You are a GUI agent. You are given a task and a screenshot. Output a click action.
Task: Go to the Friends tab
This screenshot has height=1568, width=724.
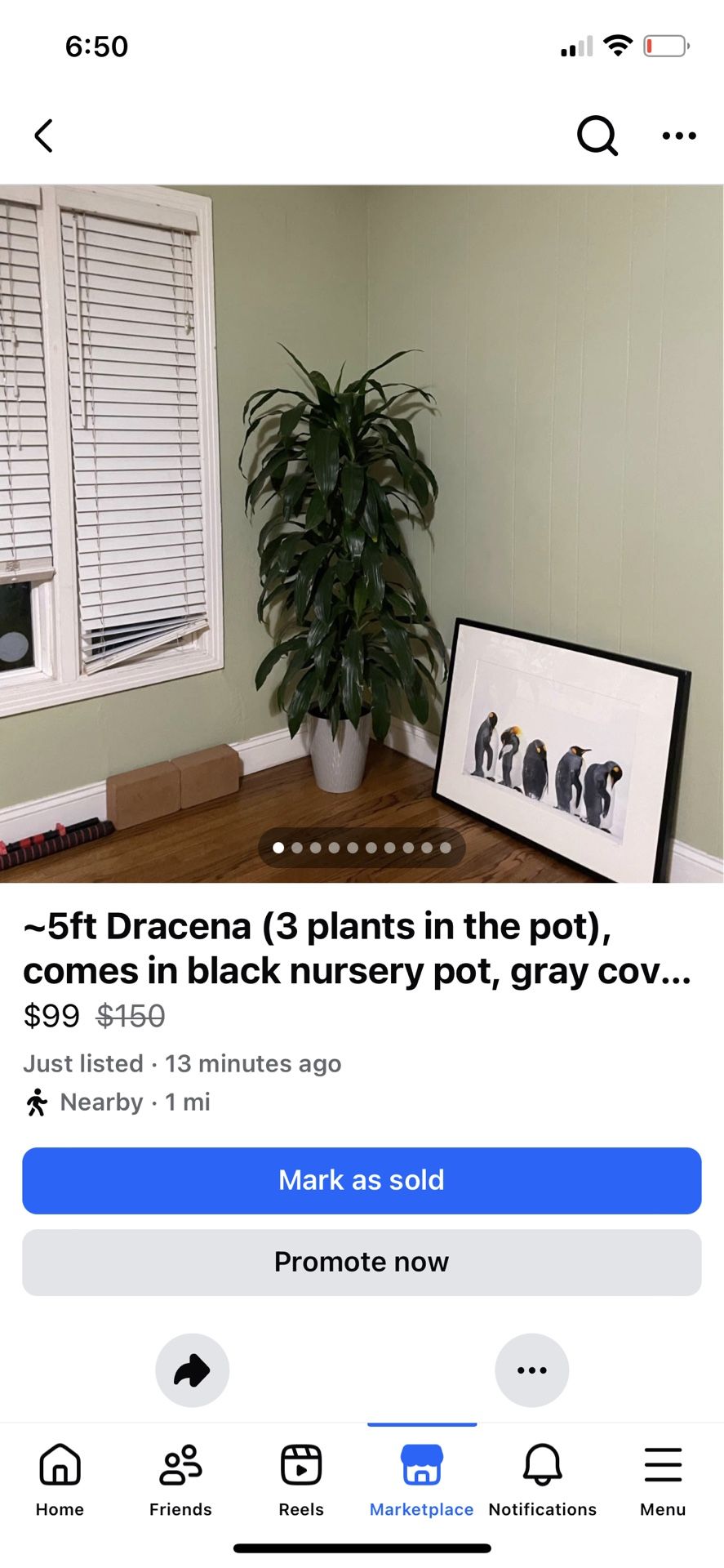click(180, 1479)
